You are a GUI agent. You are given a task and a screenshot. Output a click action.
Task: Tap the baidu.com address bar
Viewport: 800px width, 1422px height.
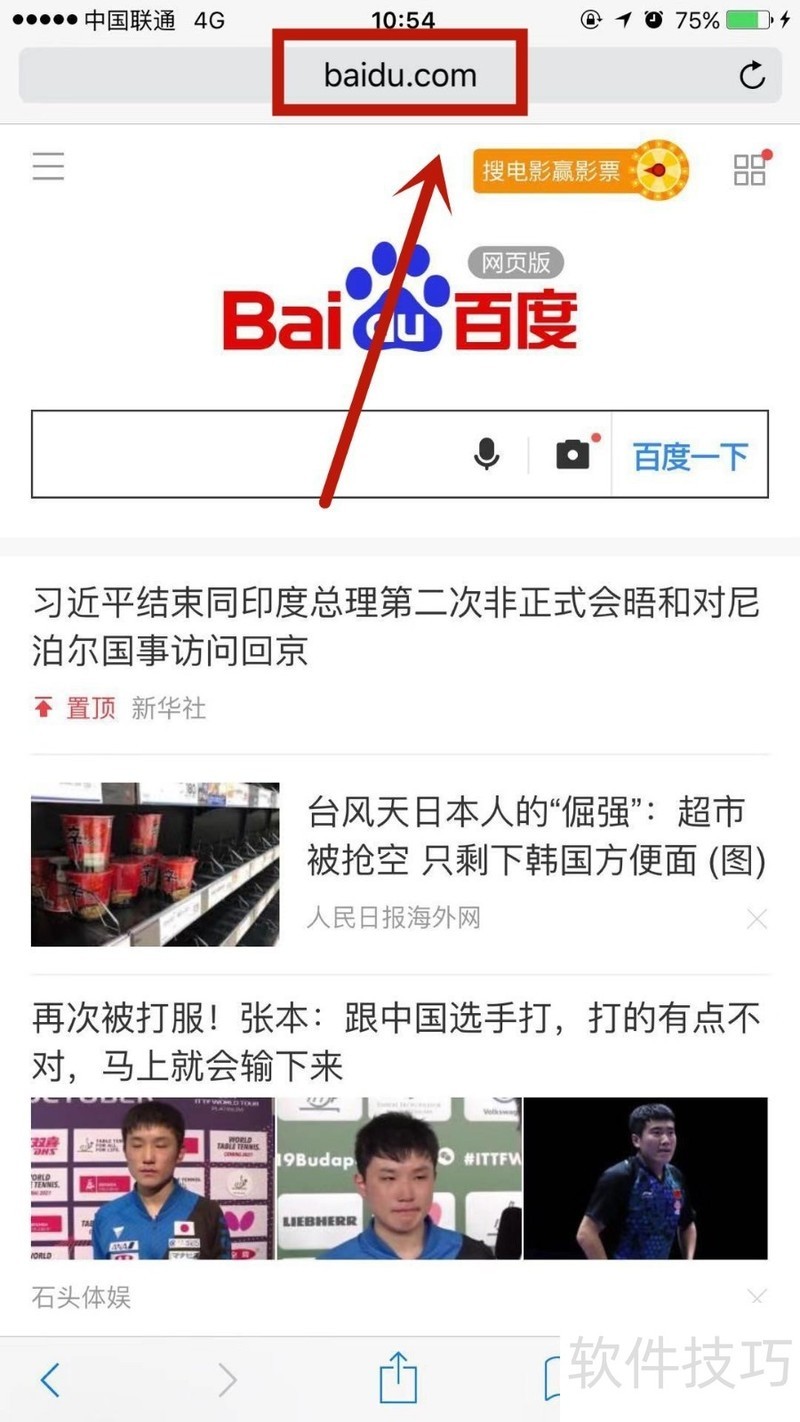coord(400,75)
